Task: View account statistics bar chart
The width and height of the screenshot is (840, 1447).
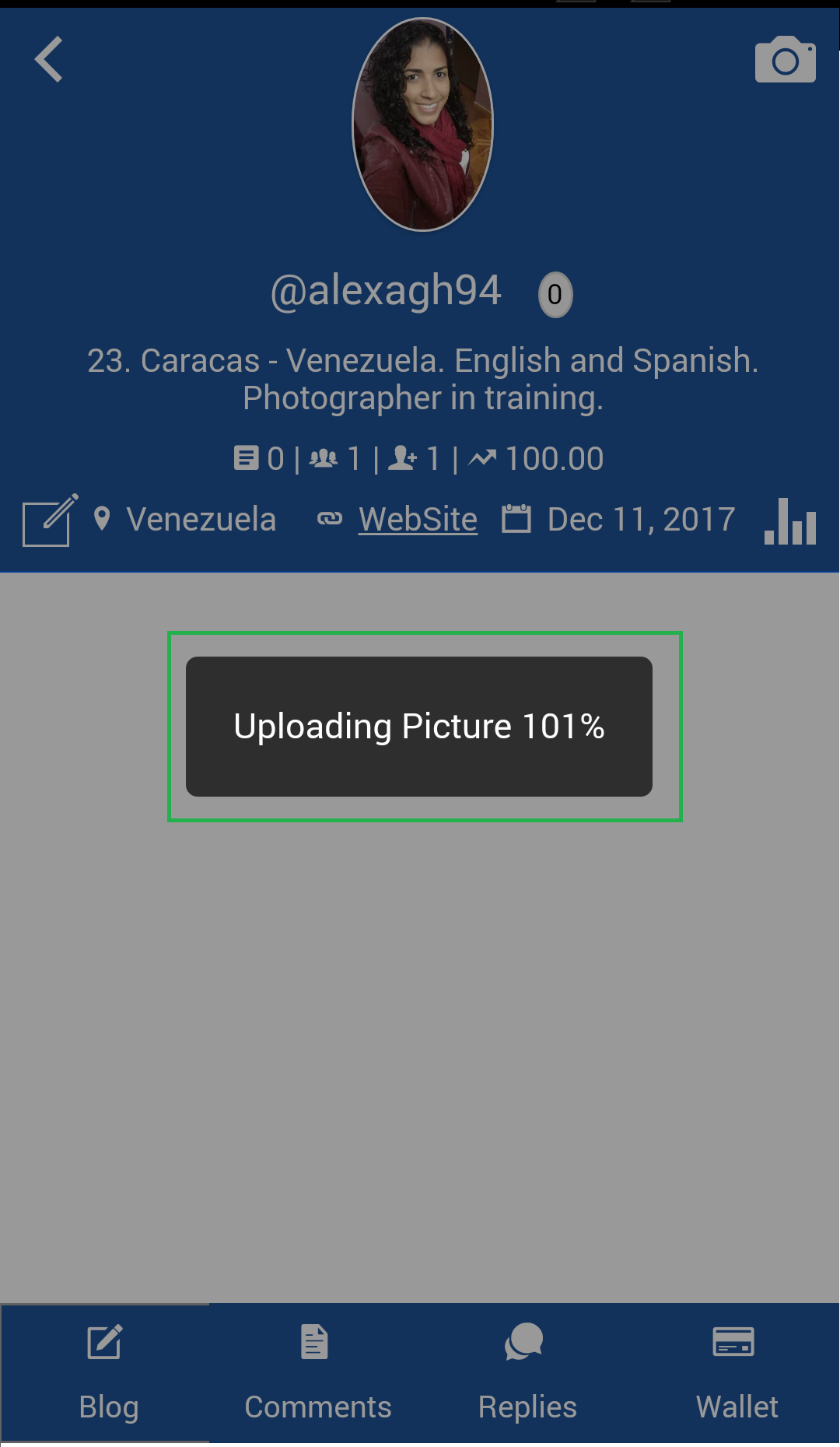Action: [790, 521]
